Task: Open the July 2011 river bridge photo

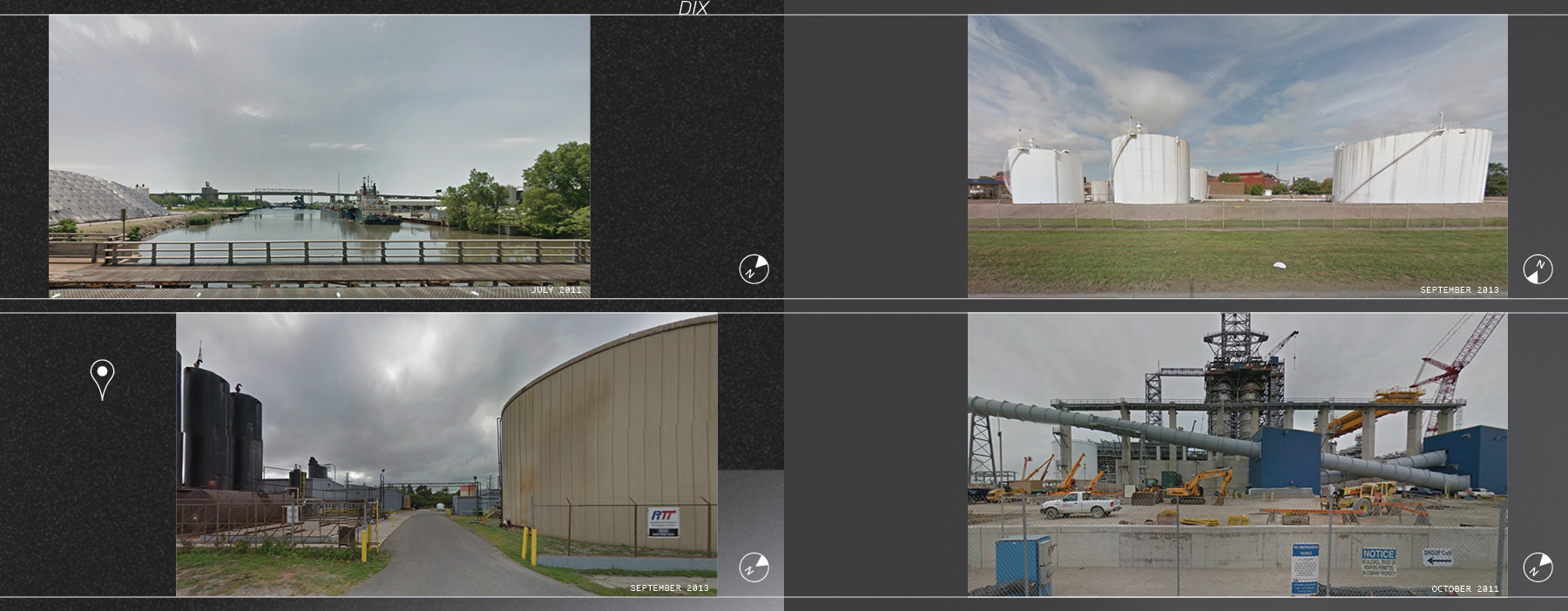Action: click(319, 157)
